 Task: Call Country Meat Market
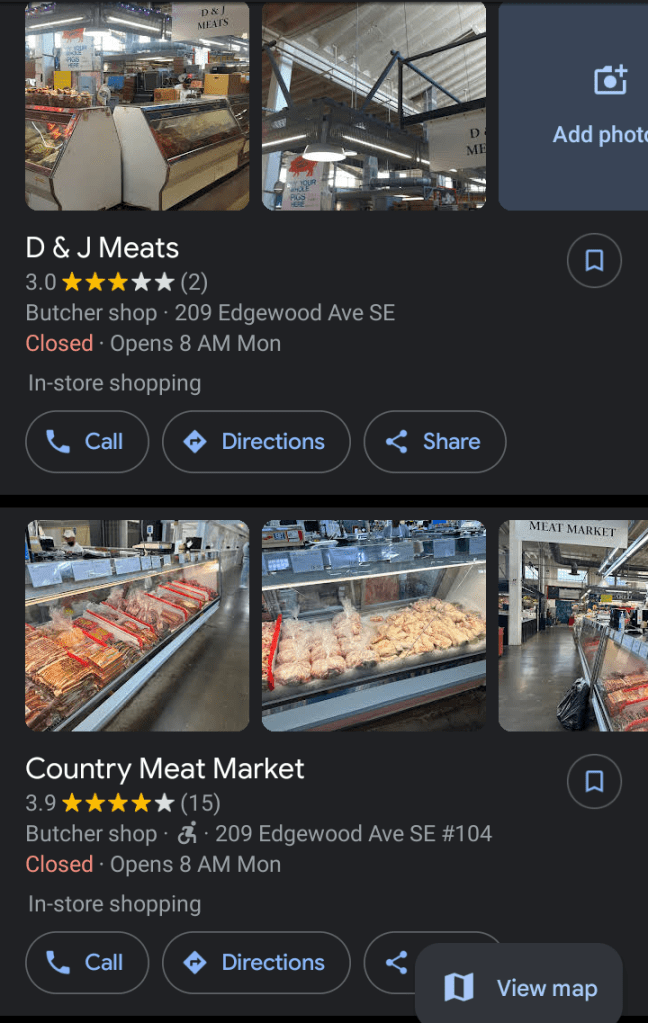pyautogui.click(x=87, y=963)
